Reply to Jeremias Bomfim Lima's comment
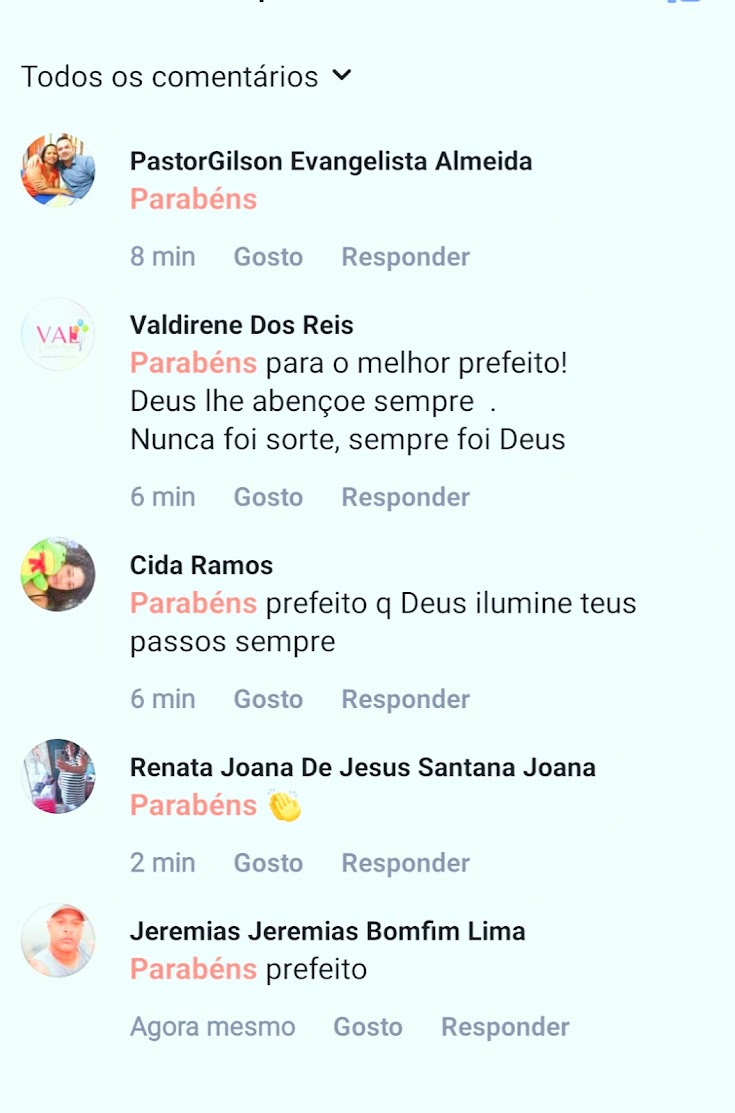The width and height of the screenshot is (735, 1113). point(505,1027)
